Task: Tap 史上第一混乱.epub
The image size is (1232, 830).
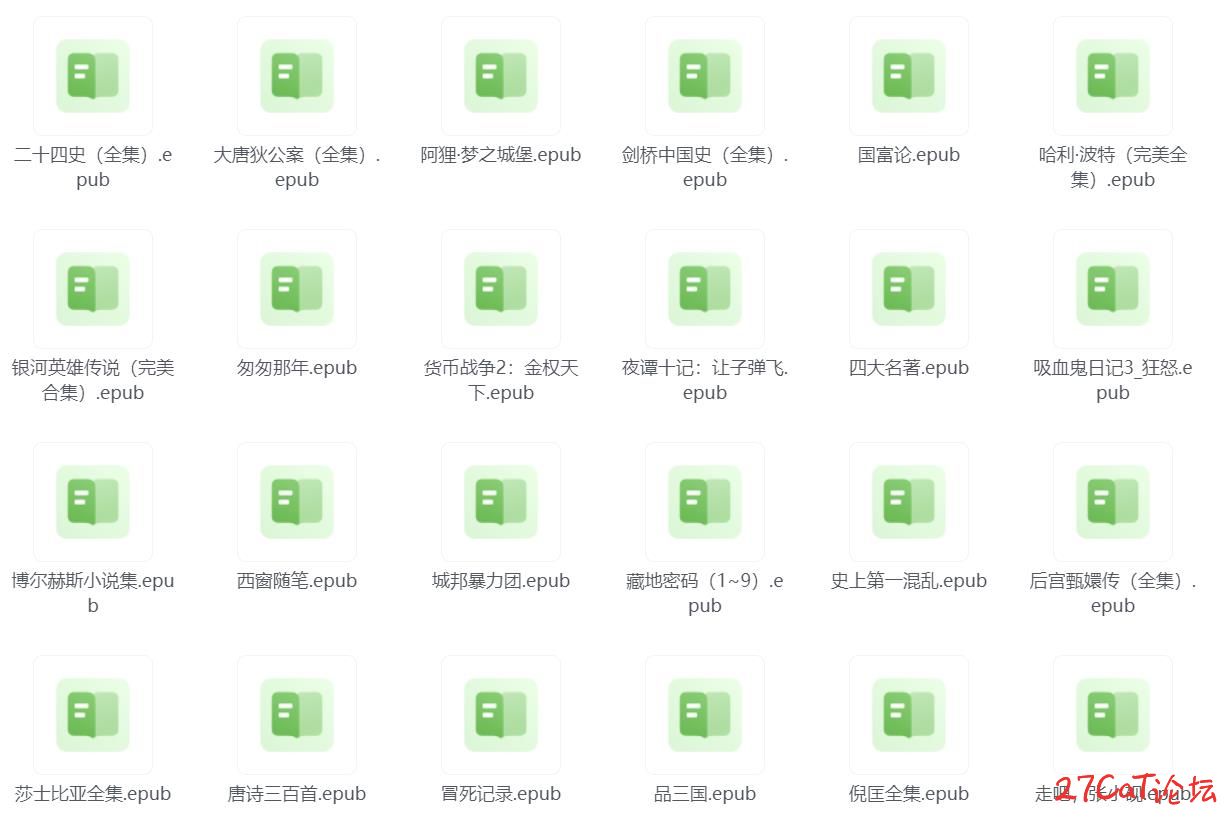Action: coord(909,502)
